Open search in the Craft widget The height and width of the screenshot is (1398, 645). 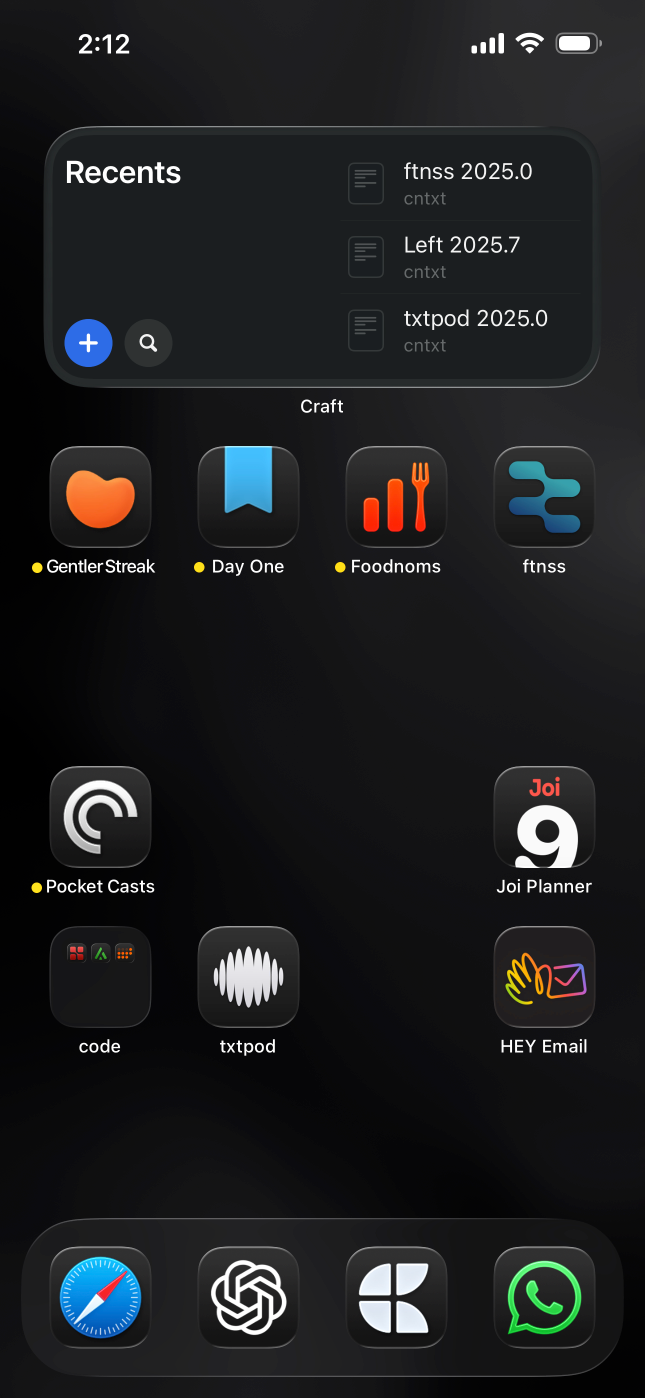tap(148, 343)
